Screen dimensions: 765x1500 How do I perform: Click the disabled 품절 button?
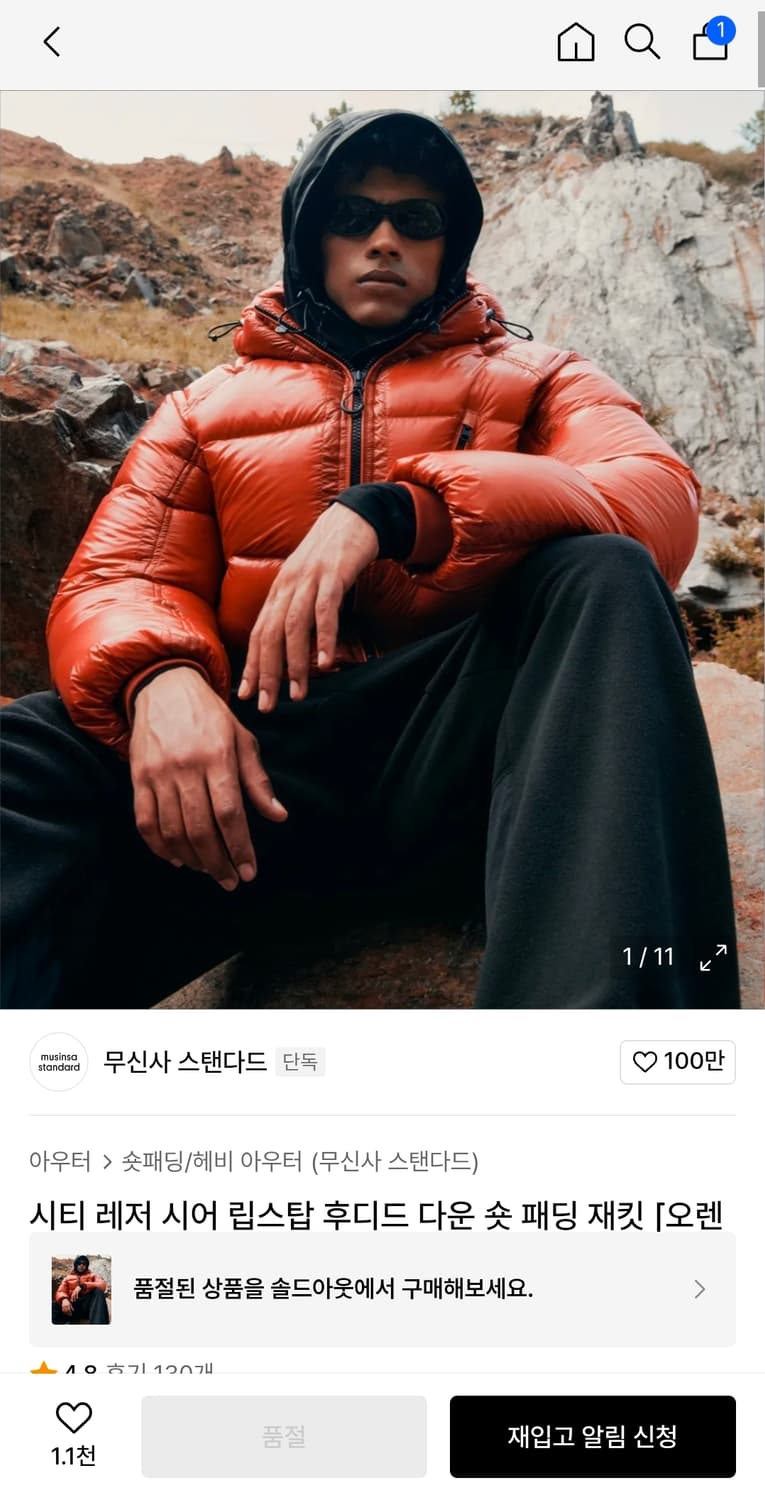(x=283, y=1436)
